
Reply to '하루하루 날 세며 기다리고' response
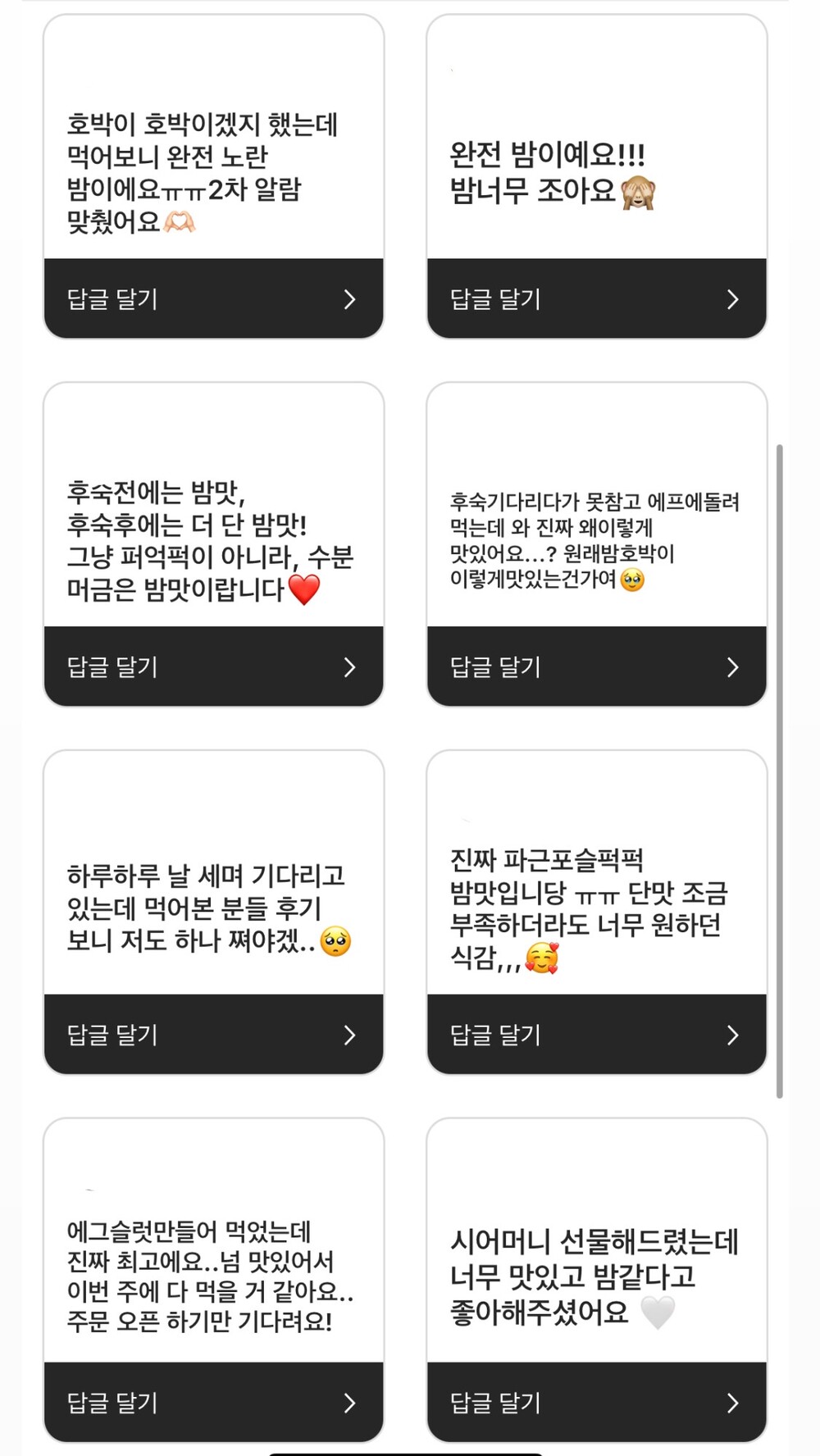(x=213, y=1035)
